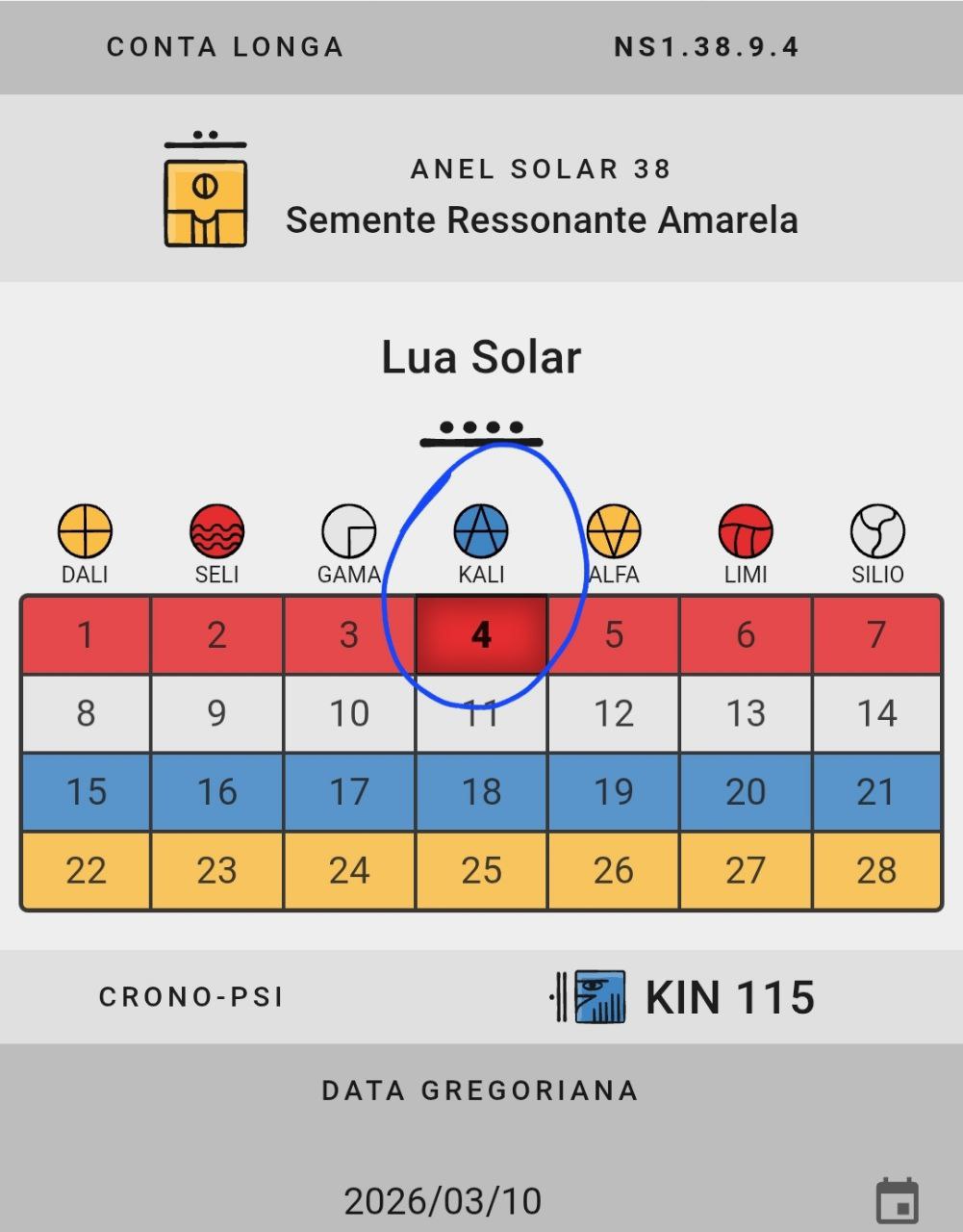Select day 25 in the yellow row
The height and width of the screenshot is (1232, 963).
tap(481, 870)
